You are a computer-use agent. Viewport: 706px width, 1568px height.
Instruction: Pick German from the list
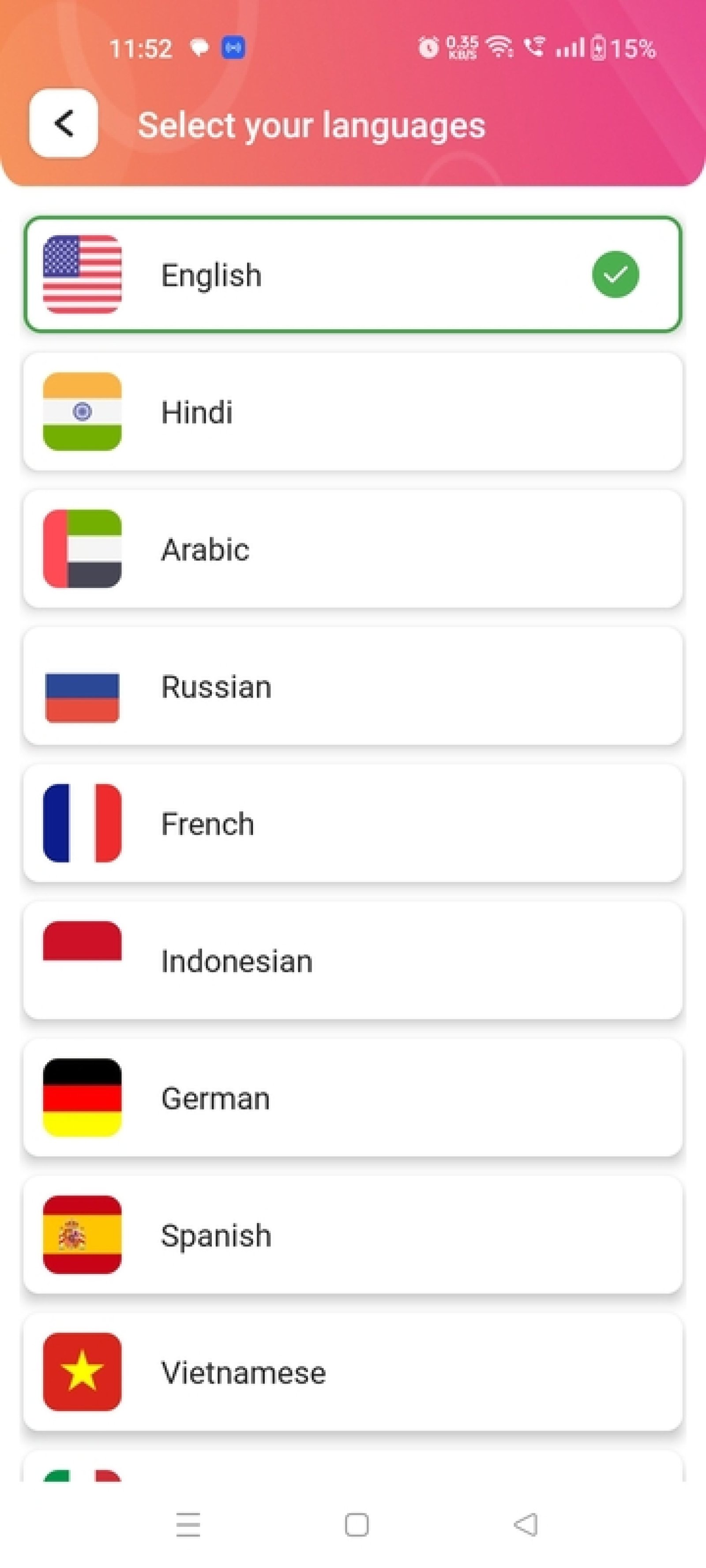coord(353,1098)
